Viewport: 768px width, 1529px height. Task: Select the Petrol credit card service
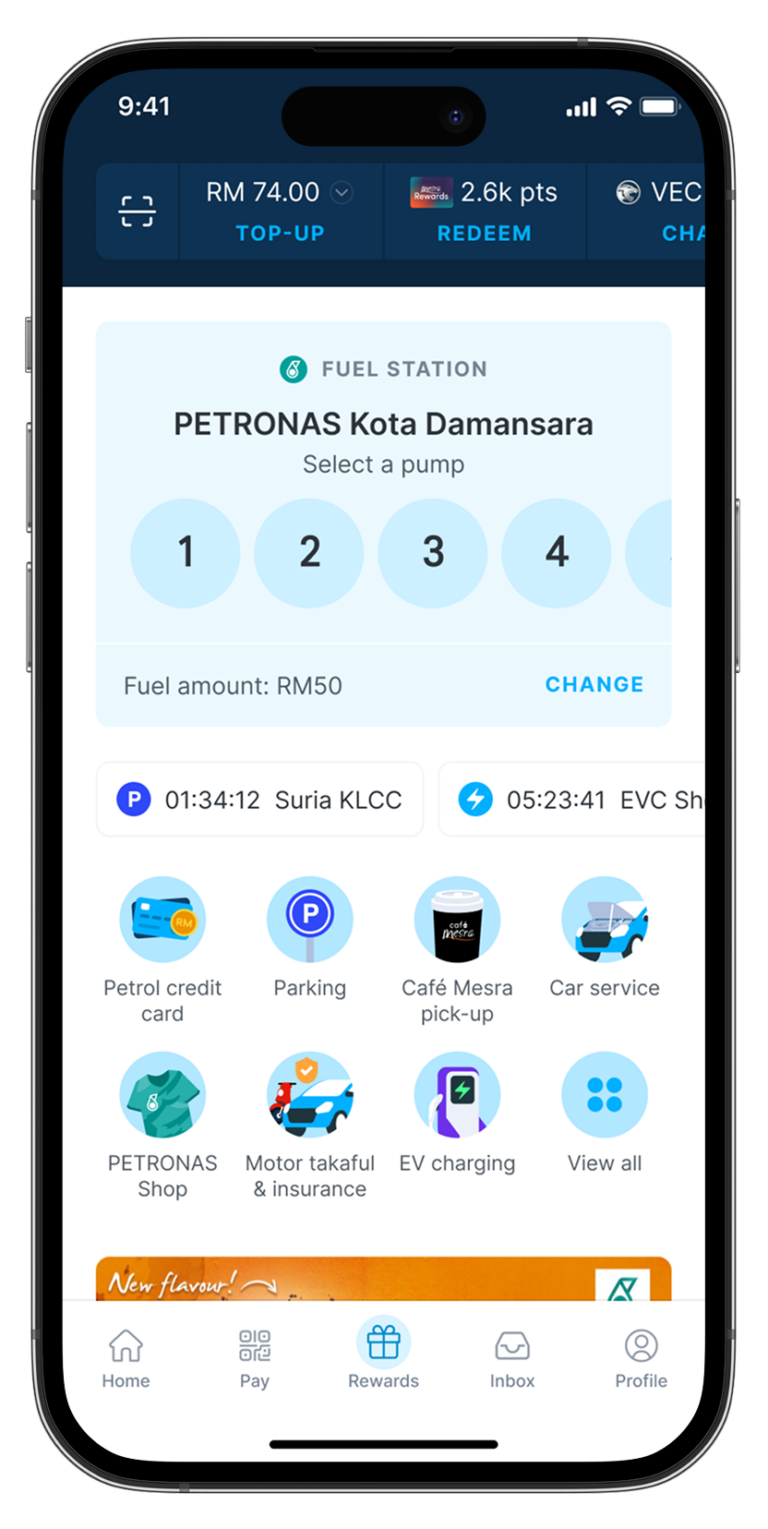click(162, 919)
